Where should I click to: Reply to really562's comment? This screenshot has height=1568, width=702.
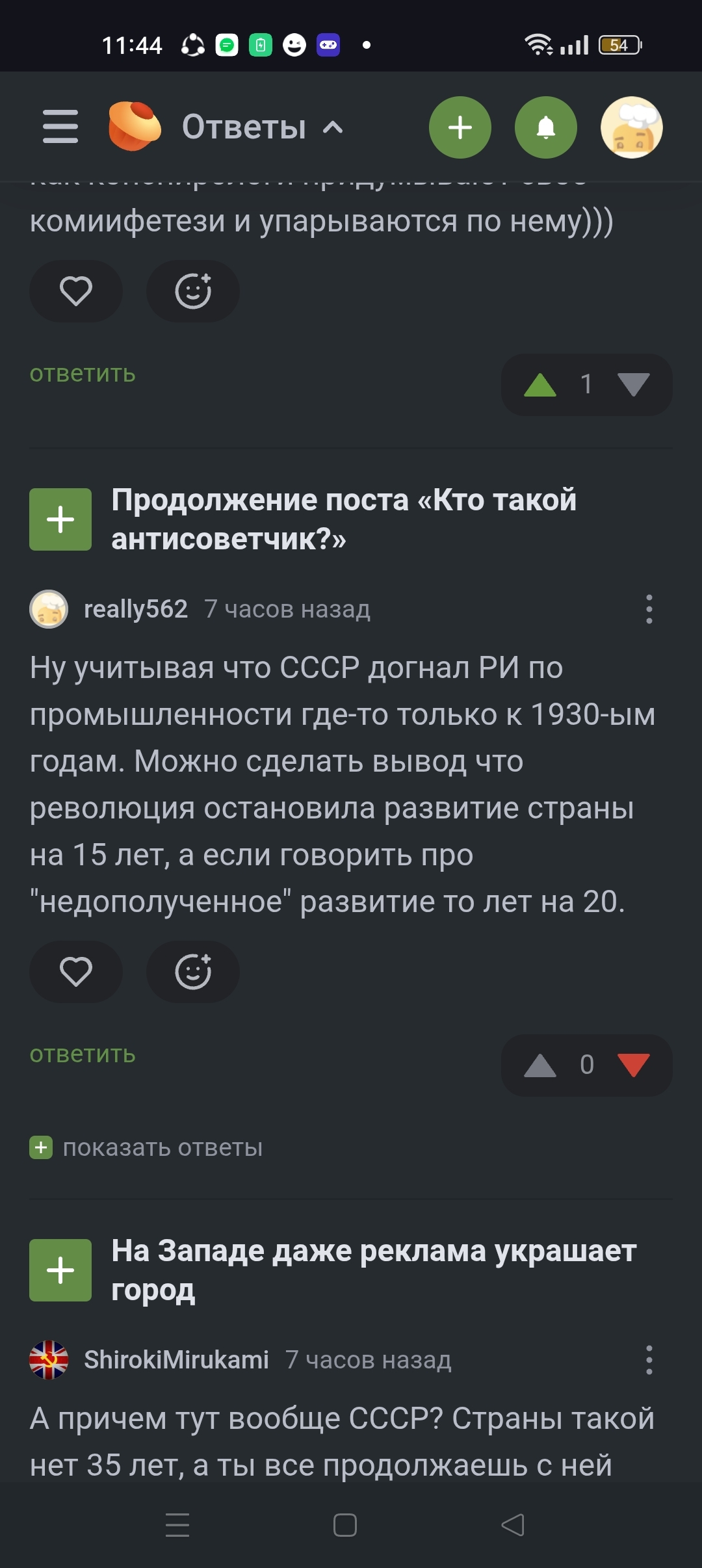(x=83, y=1054)
